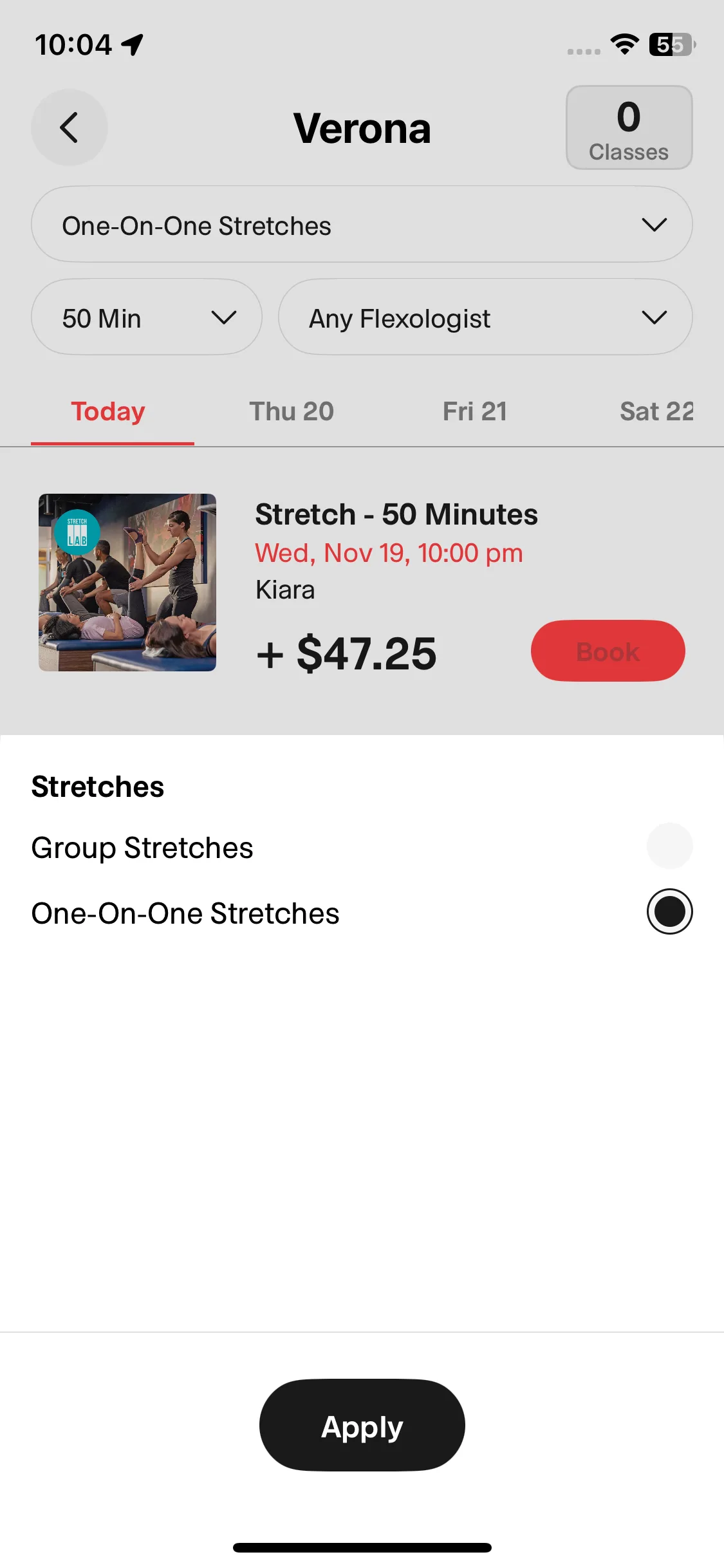Select the One-On-One Stretches radio option
The image size is (724, 1568).
tap(669, 912)
